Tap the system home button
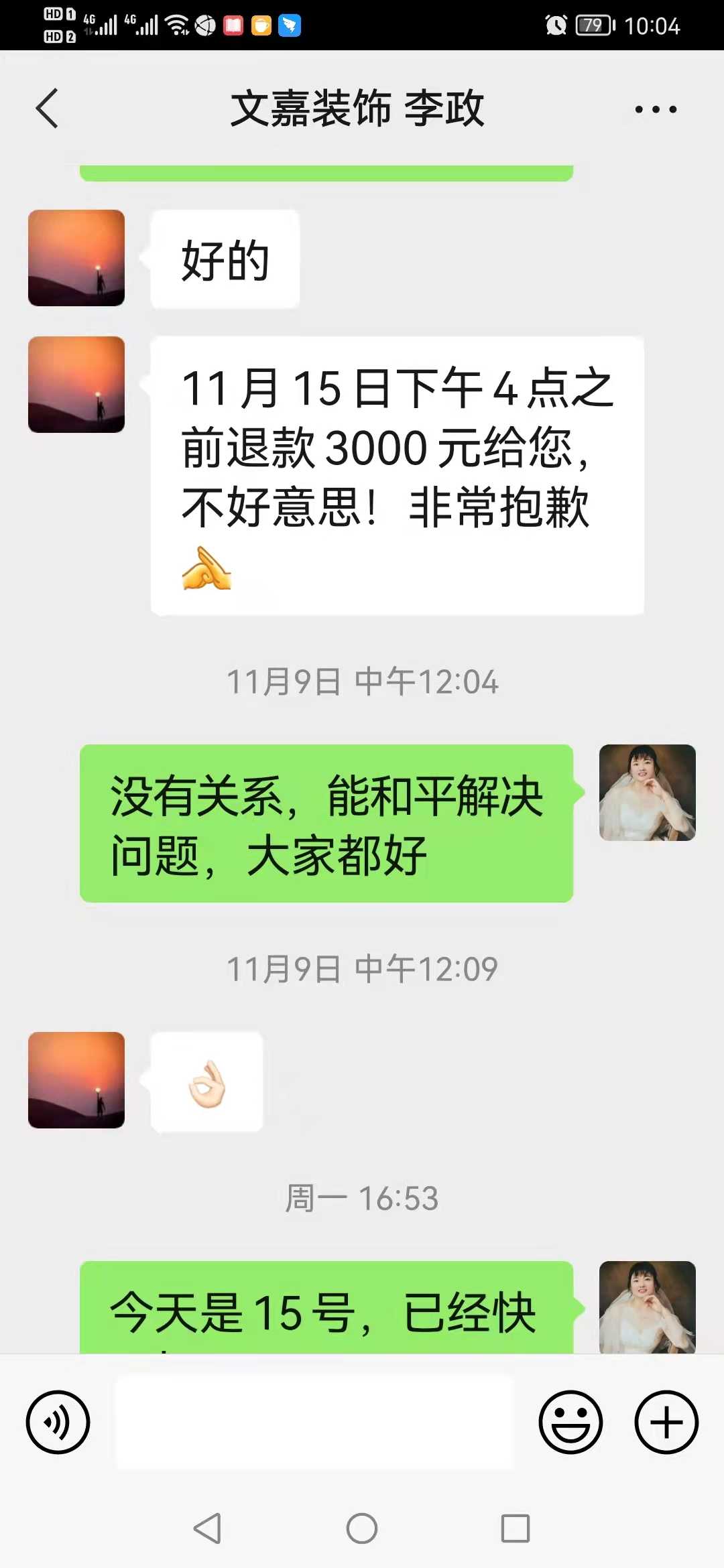 pyautogui.click(x=362, y=1528)
